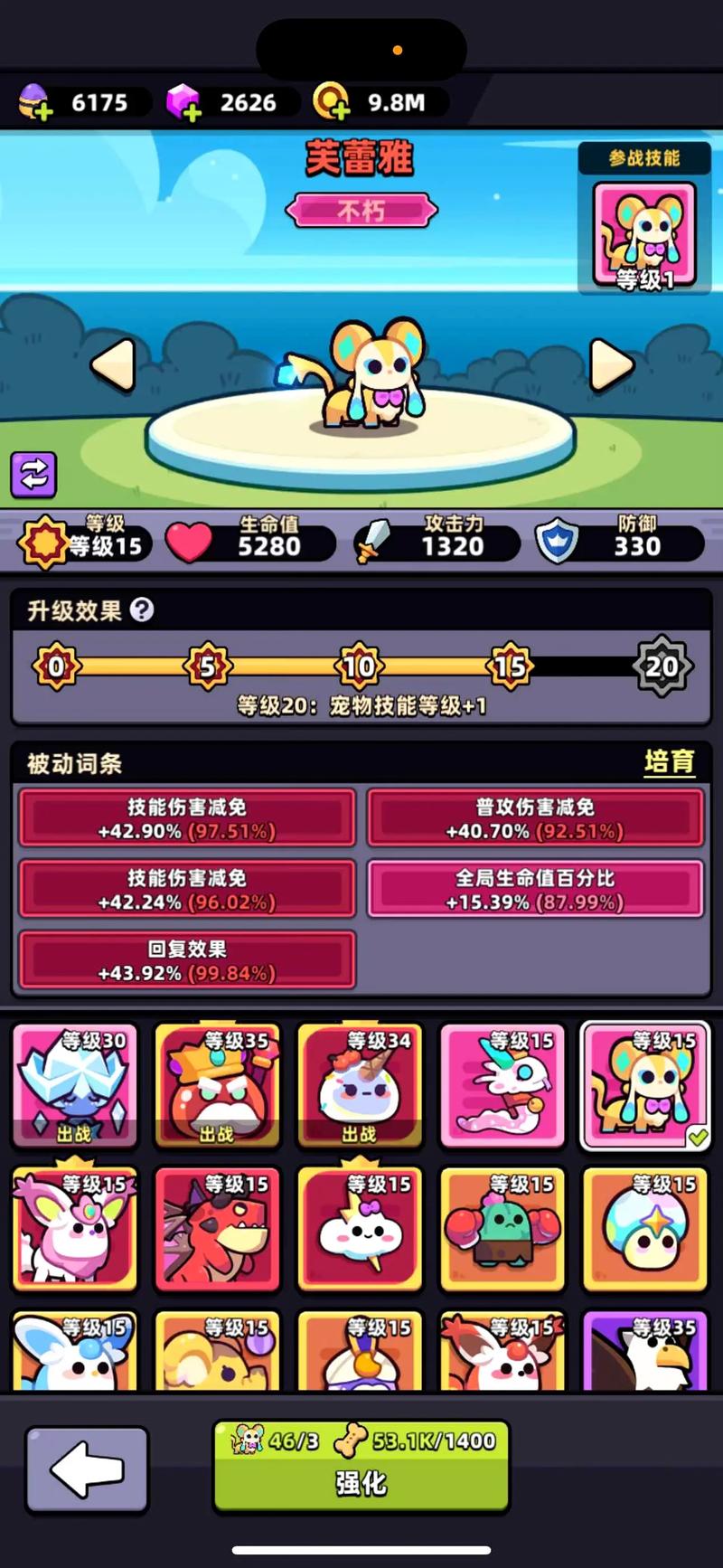Viewport: 723px width, 1568px height.
Task: Open the 参战技能 skill card
Action: point(643,235)
